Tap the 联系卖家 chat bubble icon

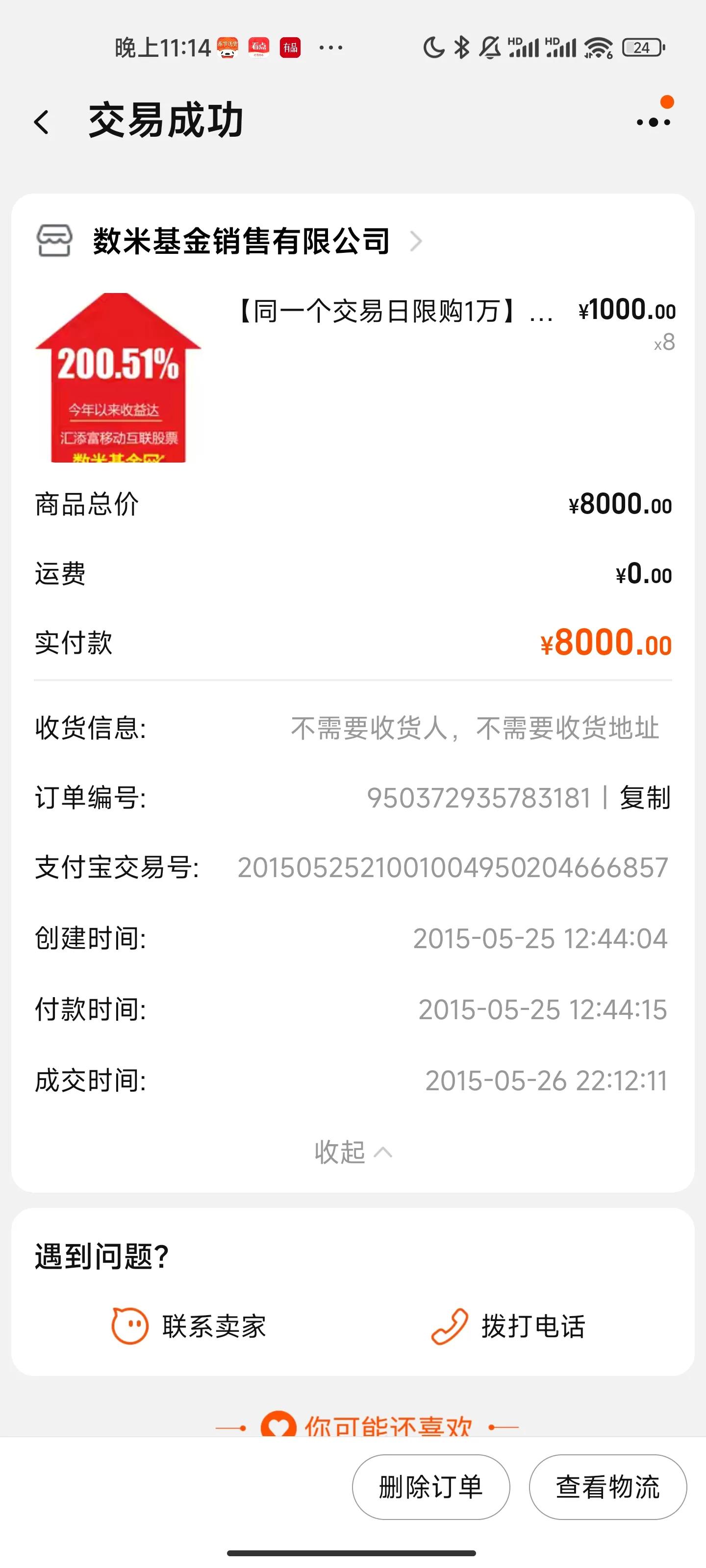point(128,1327)
